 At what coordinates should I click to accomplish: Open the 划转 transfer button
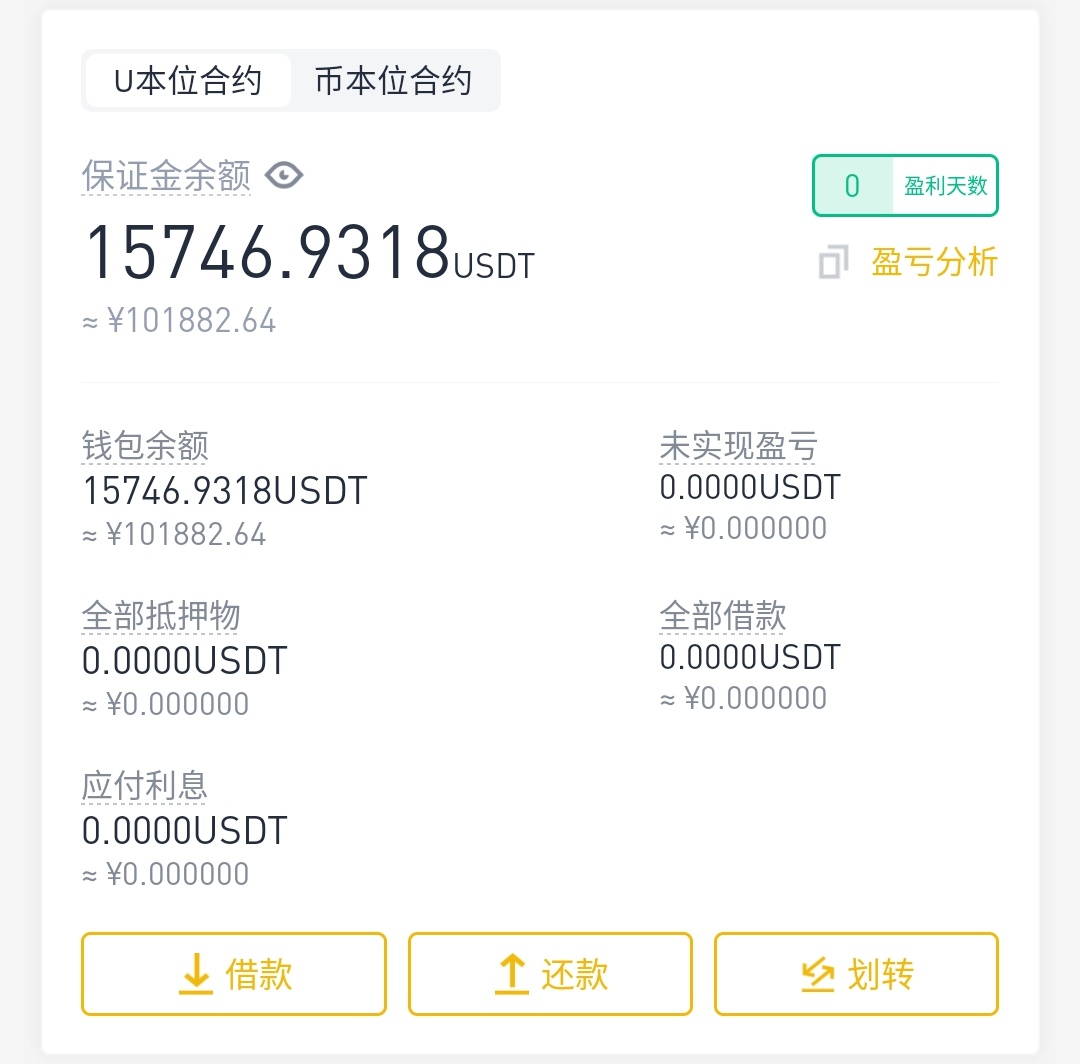coord(856,974)
